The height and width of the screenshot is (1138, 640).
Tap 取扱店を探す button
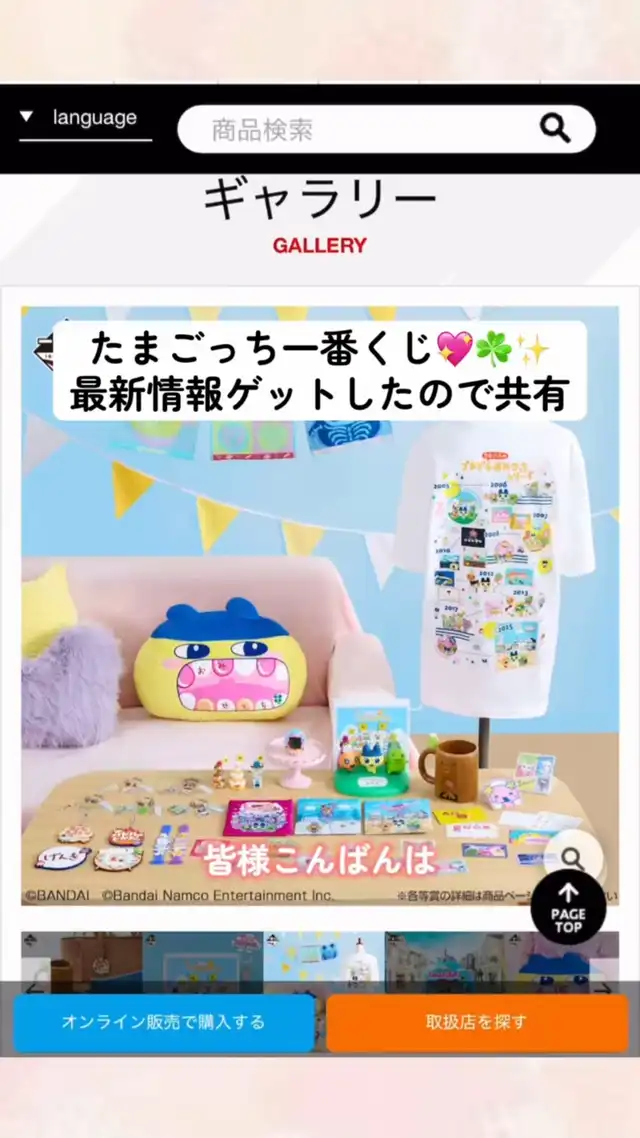click(476, 1022)
